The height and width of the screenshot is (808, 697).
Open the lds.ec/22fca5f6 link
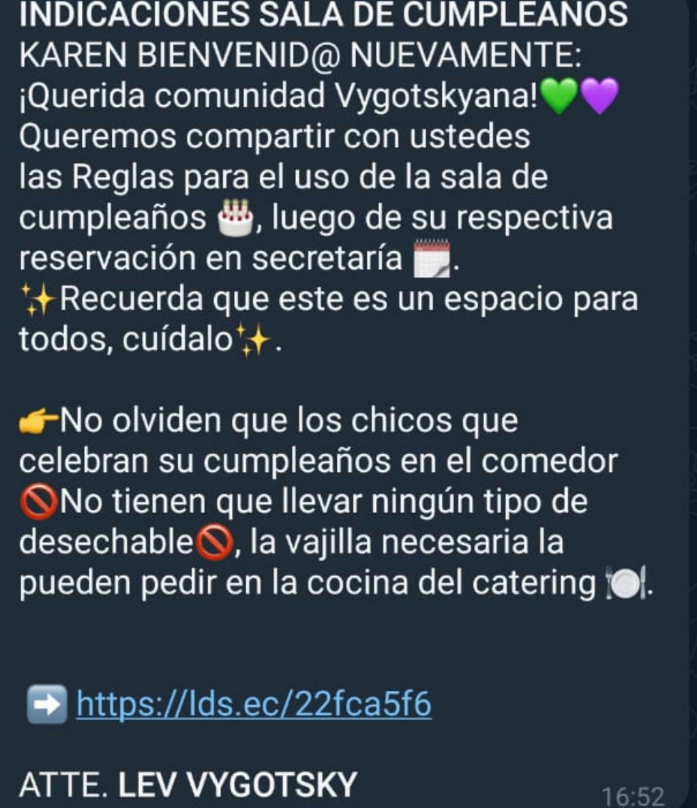tap(254, 704)
